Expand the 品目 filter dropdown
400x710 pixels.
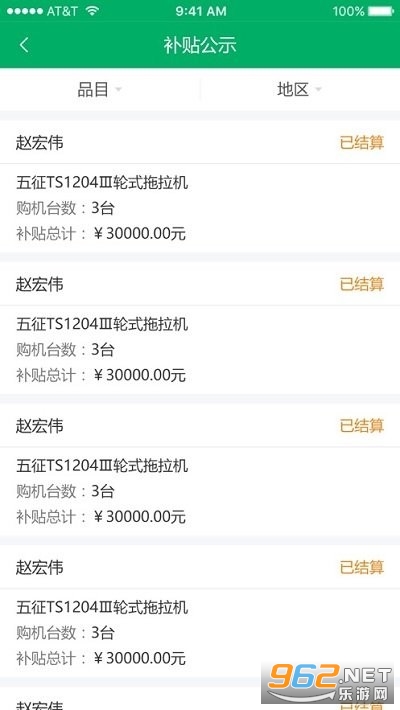click(100, 90)
